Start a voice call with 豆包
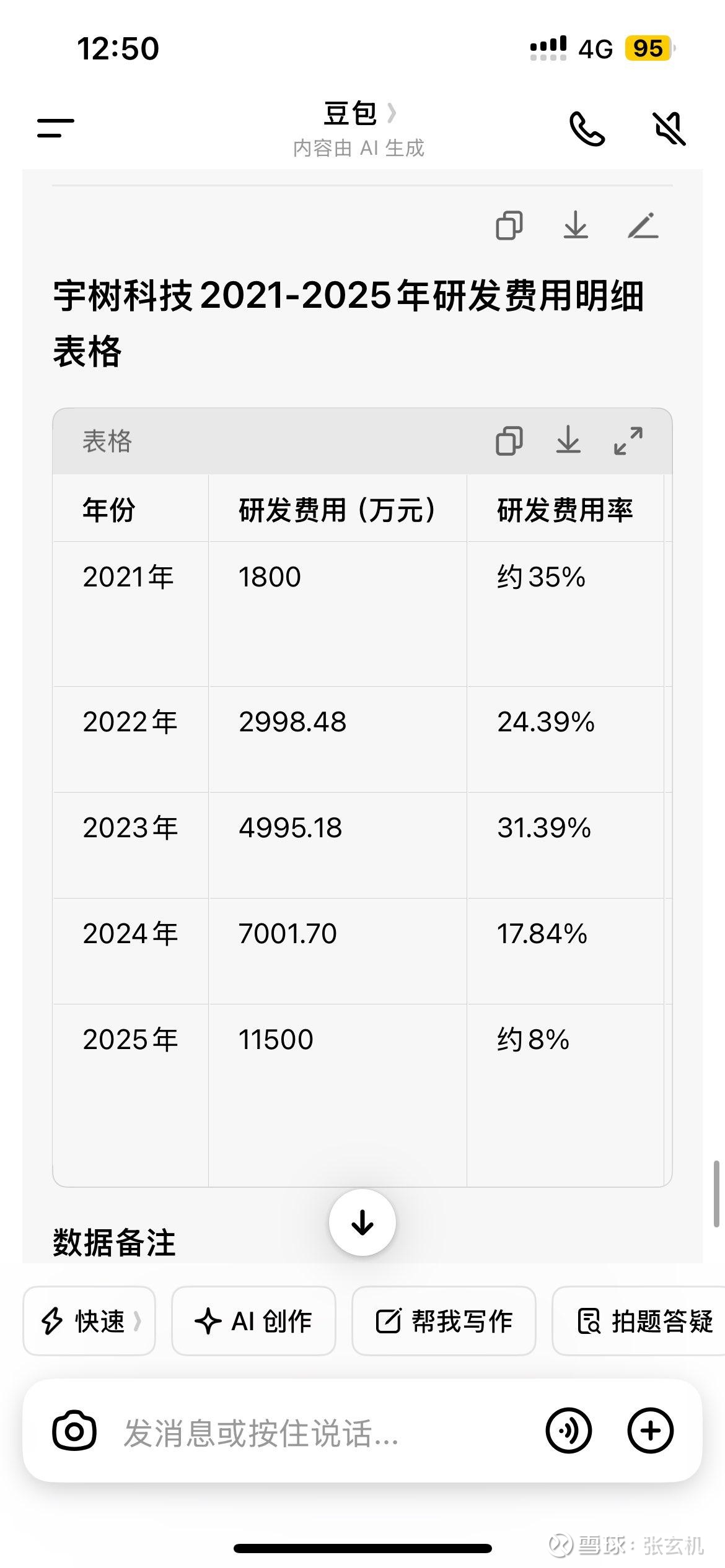Image resolution: width=725 pixels, height=1568 pixels. [x=587, y=129]
